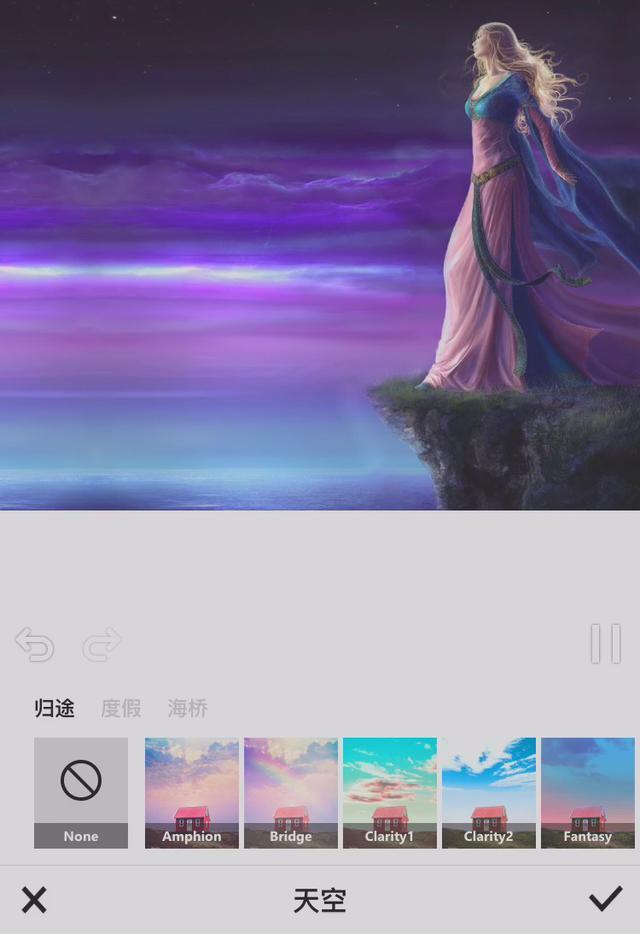The width and height of the screenshot is (640, 934).
Task: Switch to the 度假 category tab
Action: point(121,709)
